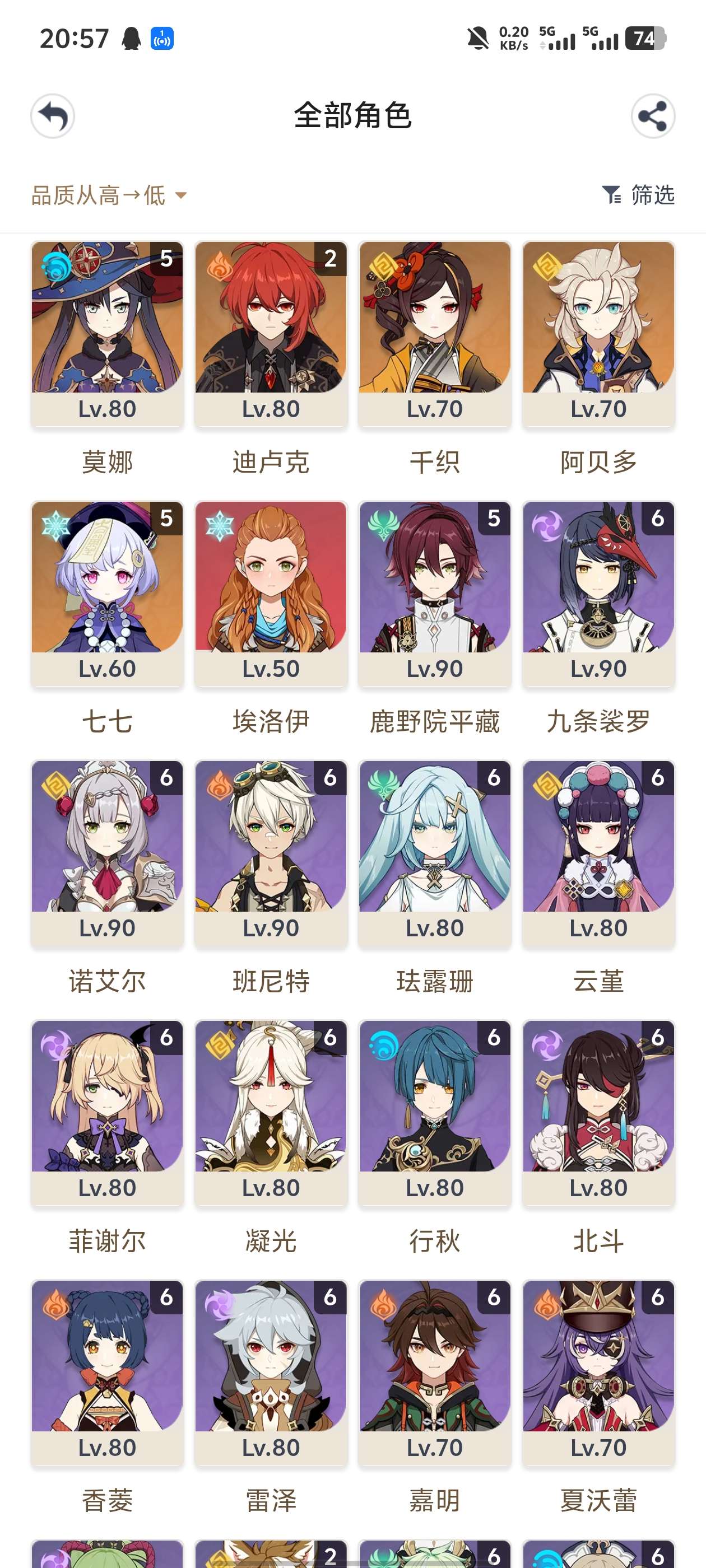Share the character list
This screenshot has width=706, height=1568.
coord(652,116)
